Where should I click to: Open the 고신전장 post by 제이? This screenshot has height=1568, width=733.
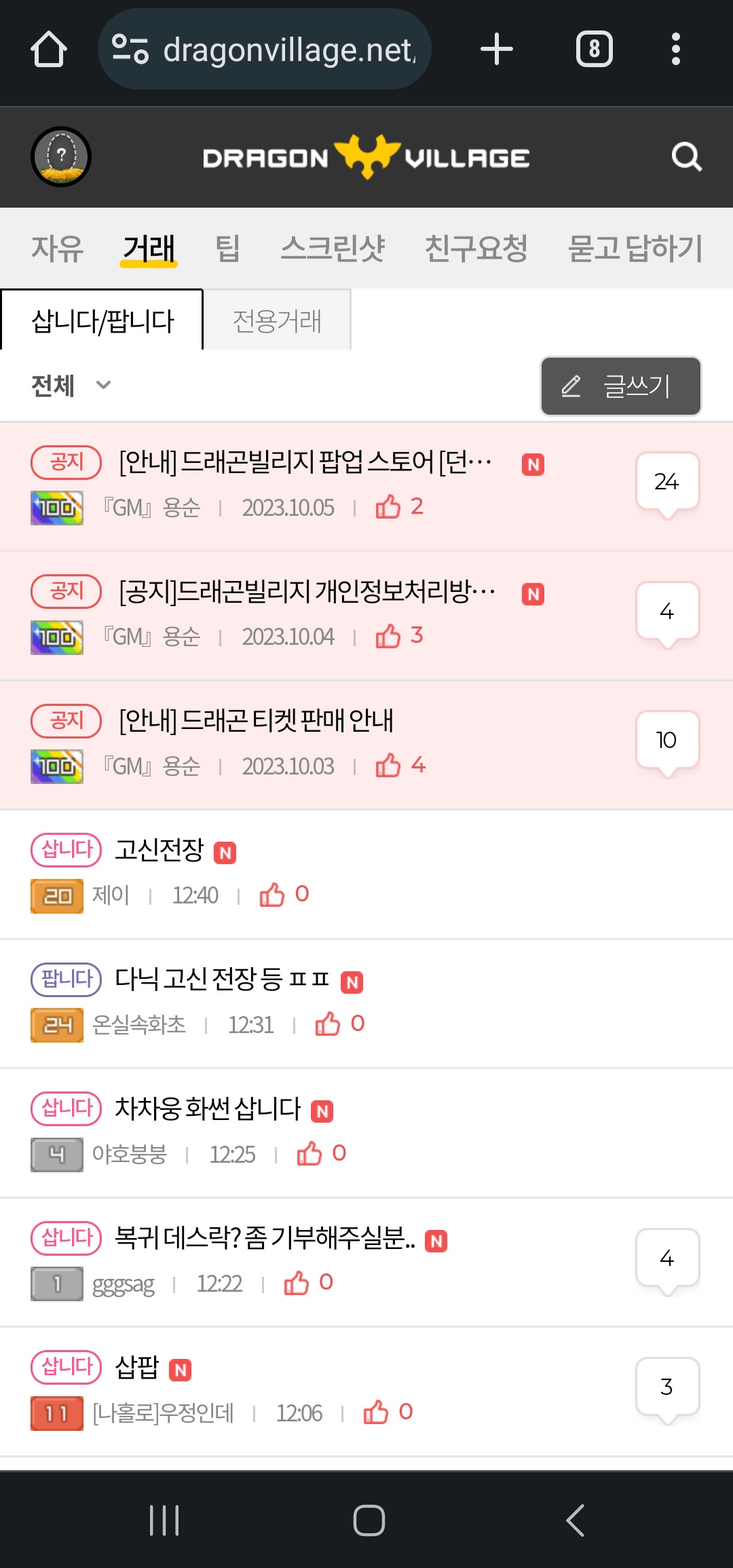coord(159,850)
